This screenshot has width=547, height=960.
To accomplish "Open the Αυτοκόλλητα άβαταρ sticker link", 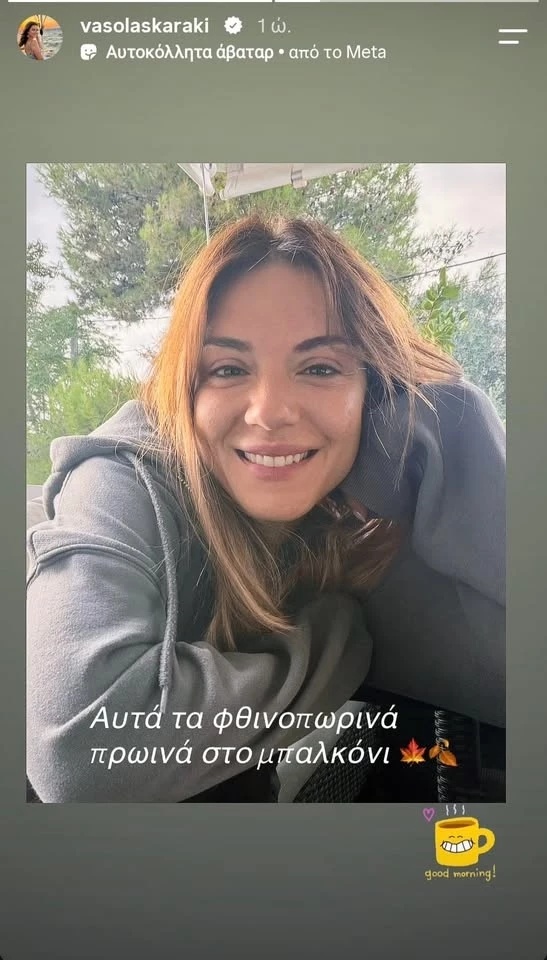I will click(x=189, y=53).
